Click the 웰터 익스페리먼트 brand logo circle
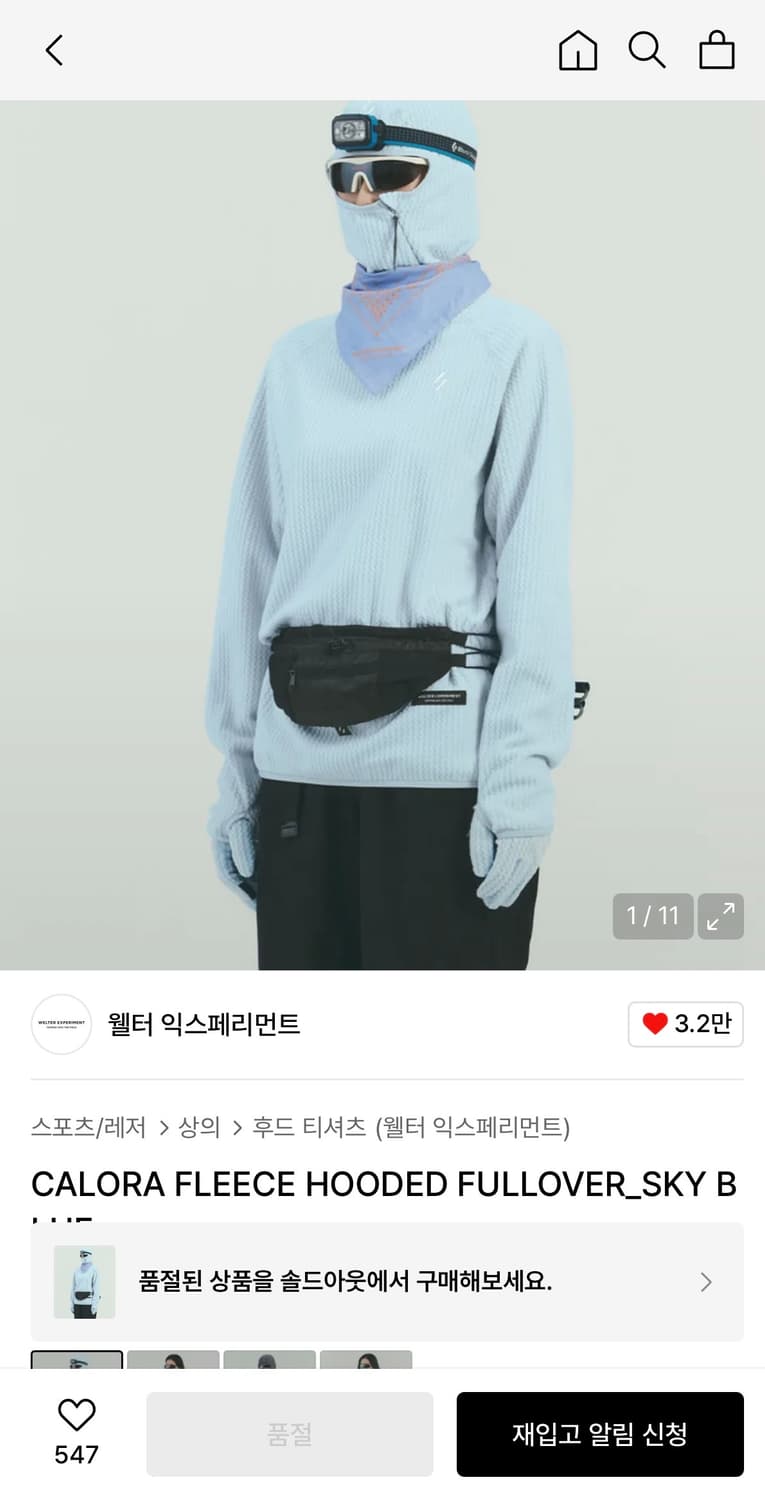765x1500 pixels. click(x=61, y=1024)
